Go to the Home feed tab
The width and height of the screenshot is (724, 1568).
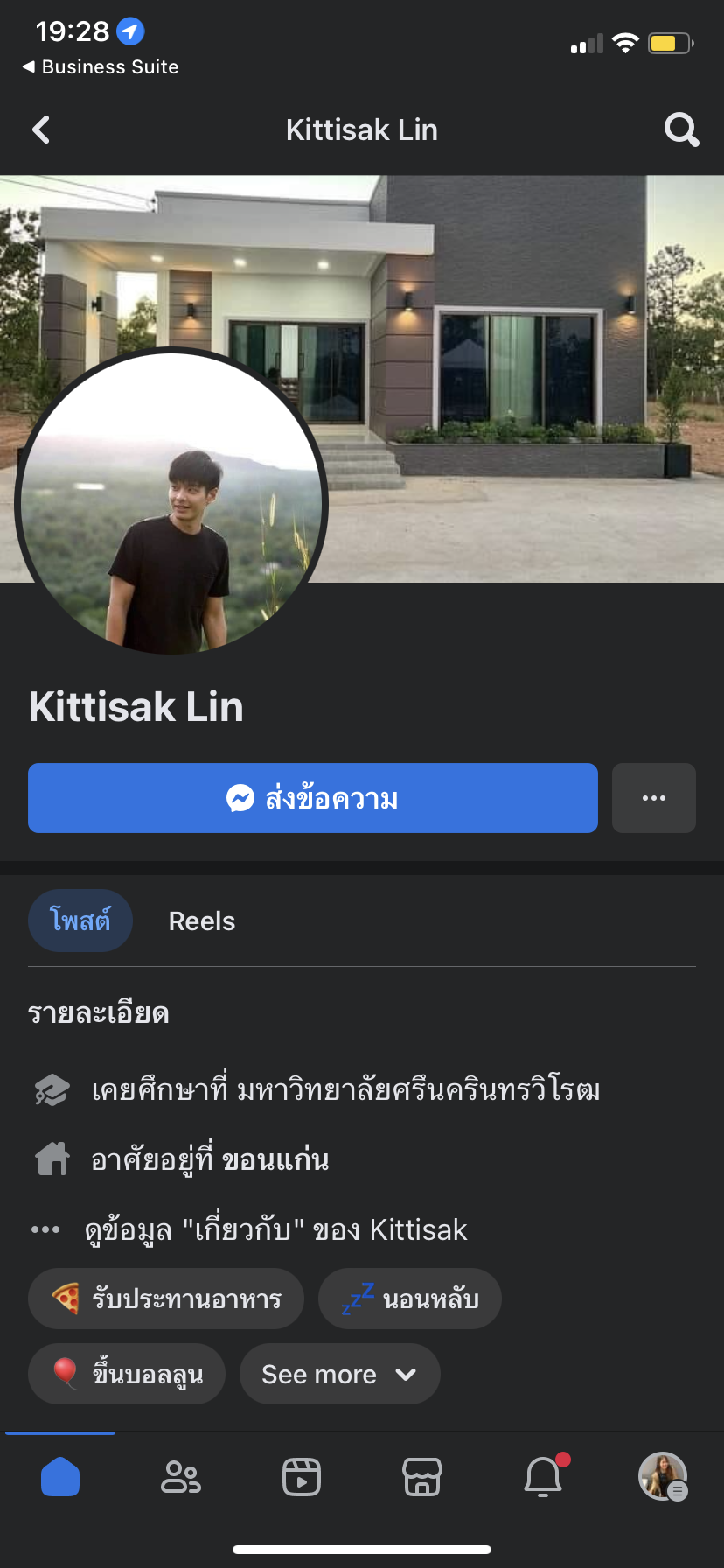point(60,1477)
